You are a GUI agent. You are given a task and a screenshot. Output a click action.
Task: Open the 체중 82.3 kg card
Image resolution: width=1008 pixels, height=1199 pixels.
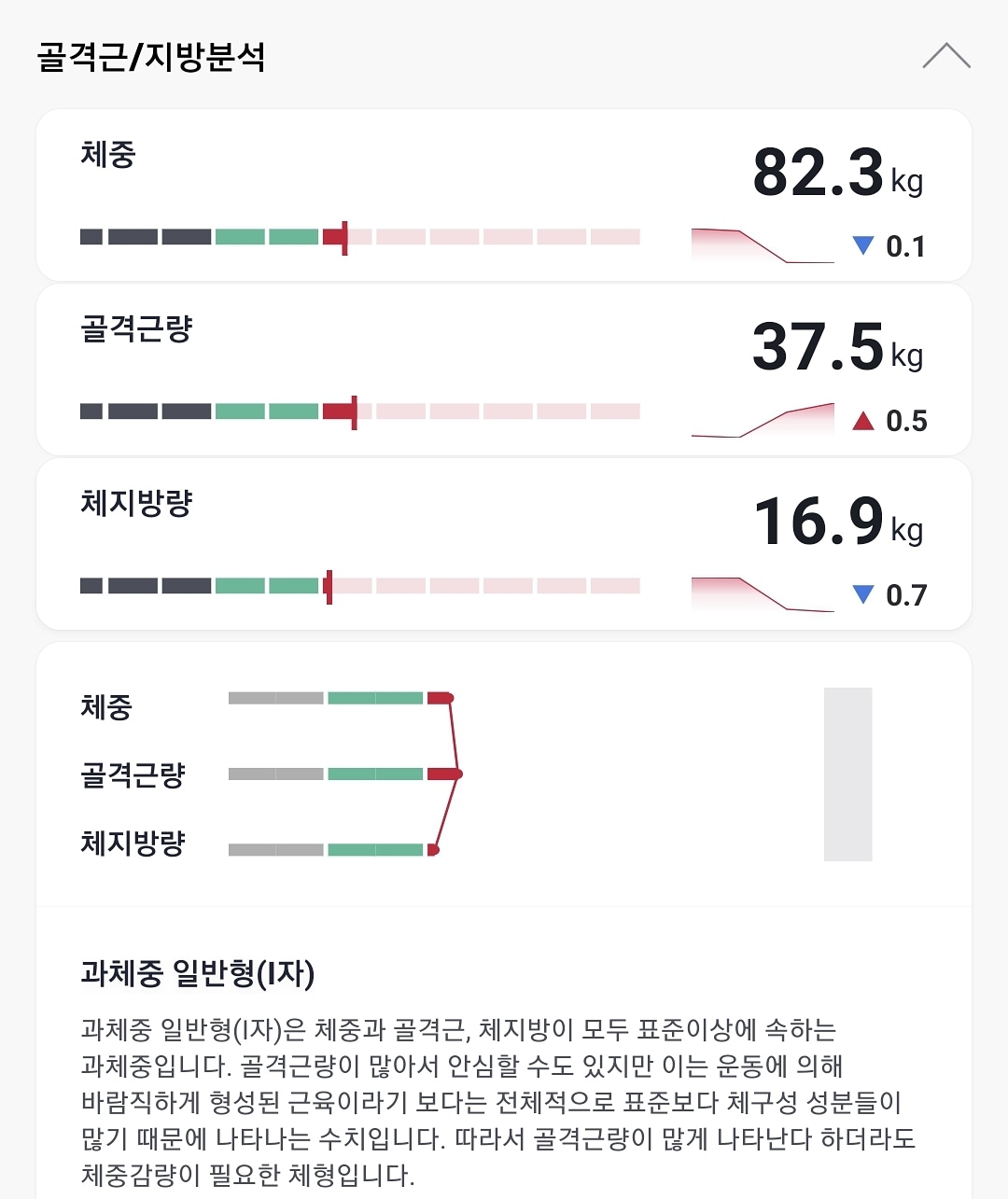click(x=504, y=195)
